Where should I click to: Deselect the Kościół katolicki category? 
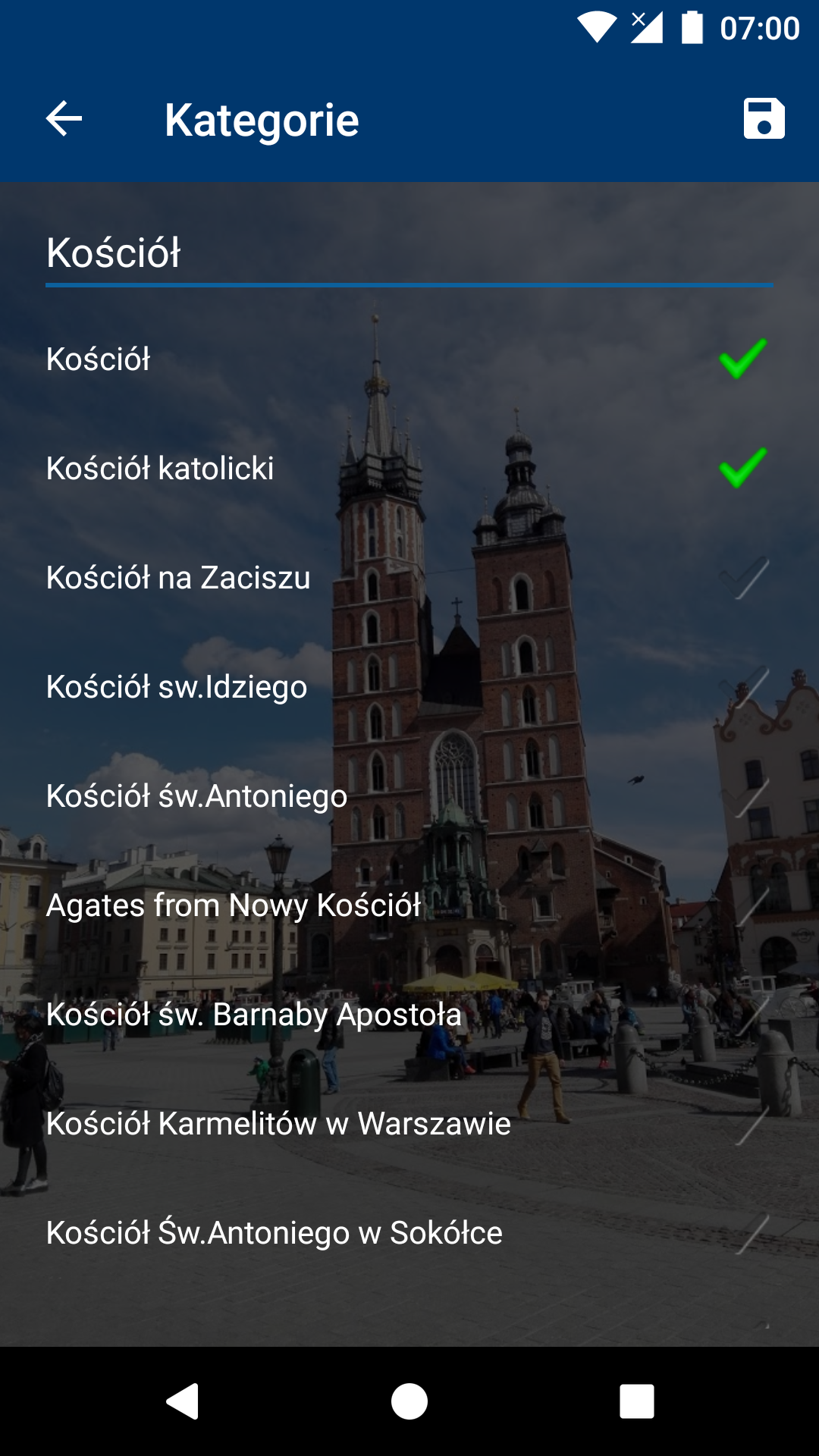[x=742, y=469]
